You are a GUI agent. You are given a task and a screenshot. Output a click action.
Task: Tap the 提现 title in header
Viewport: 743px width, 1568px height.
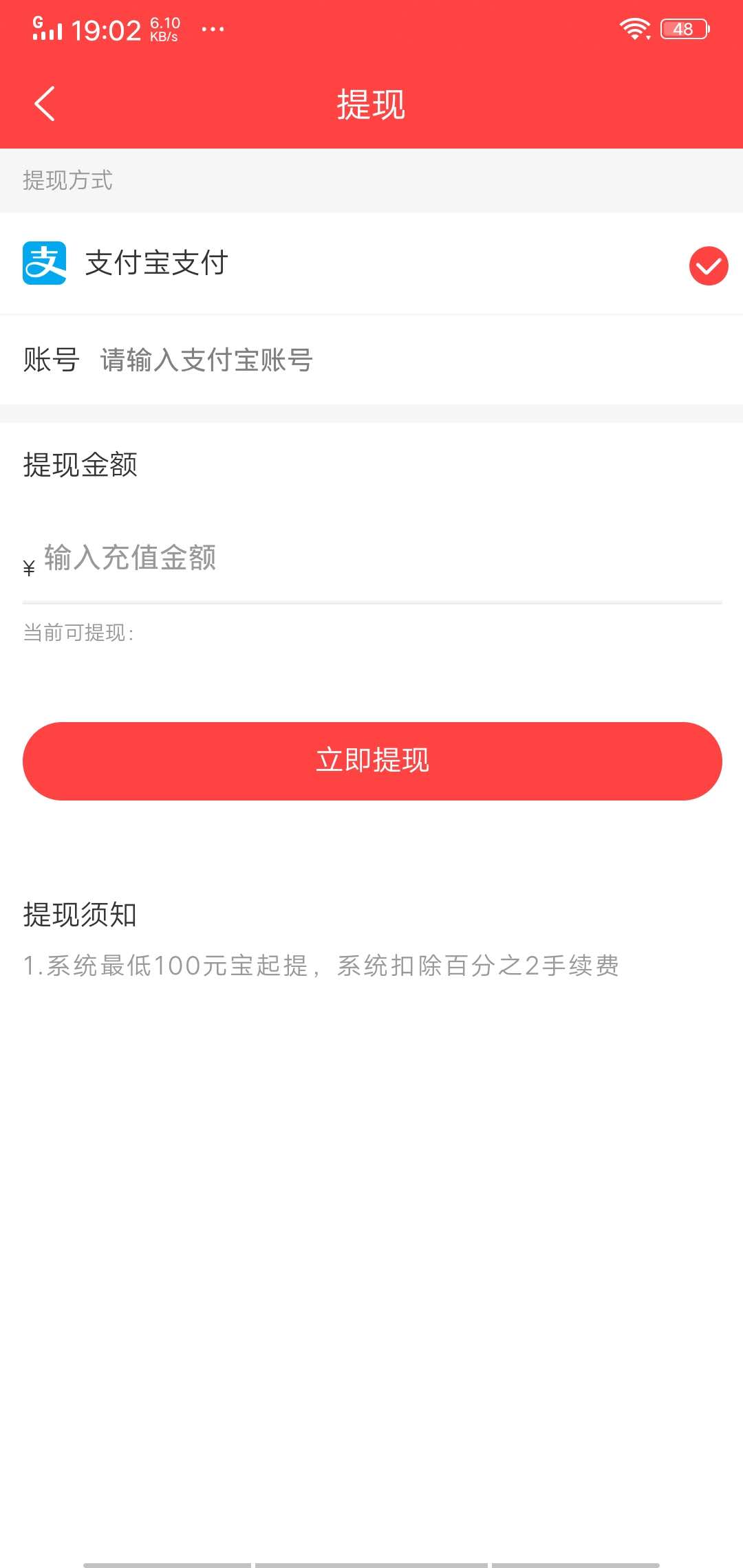[x=371, y=105]
